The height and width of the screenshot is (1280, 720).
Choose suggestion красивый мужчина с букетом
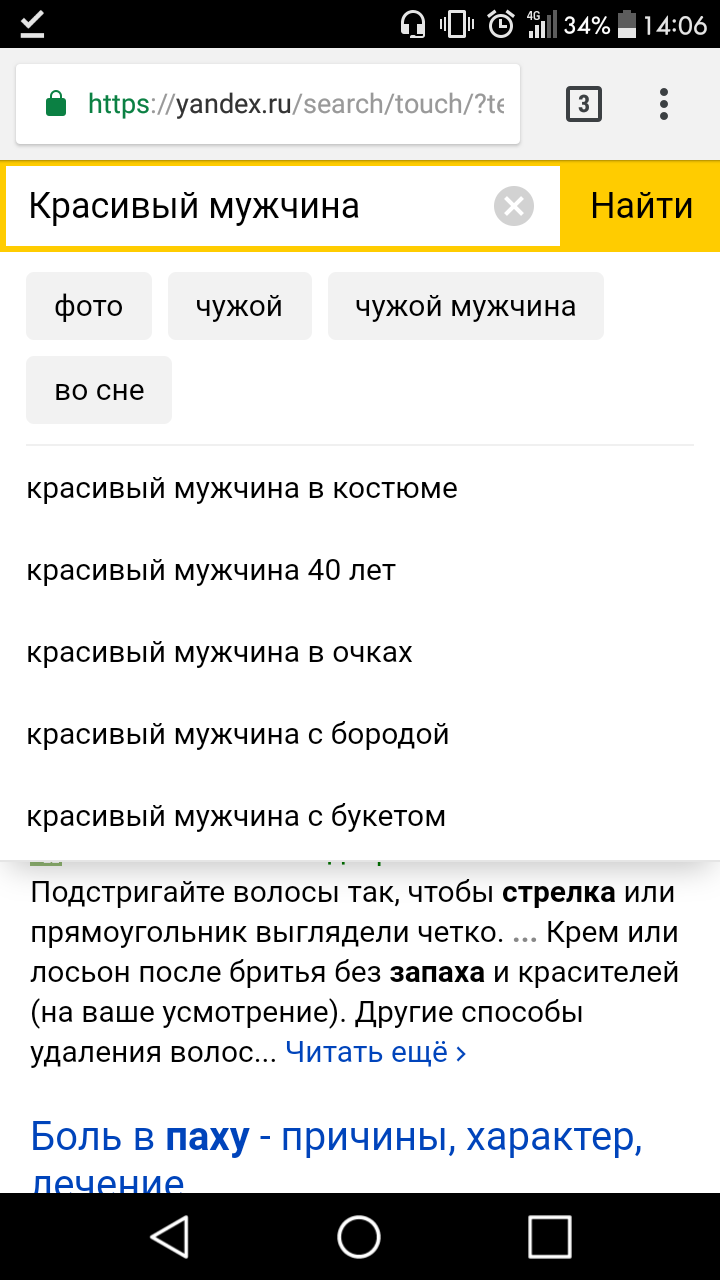(235, 817)
